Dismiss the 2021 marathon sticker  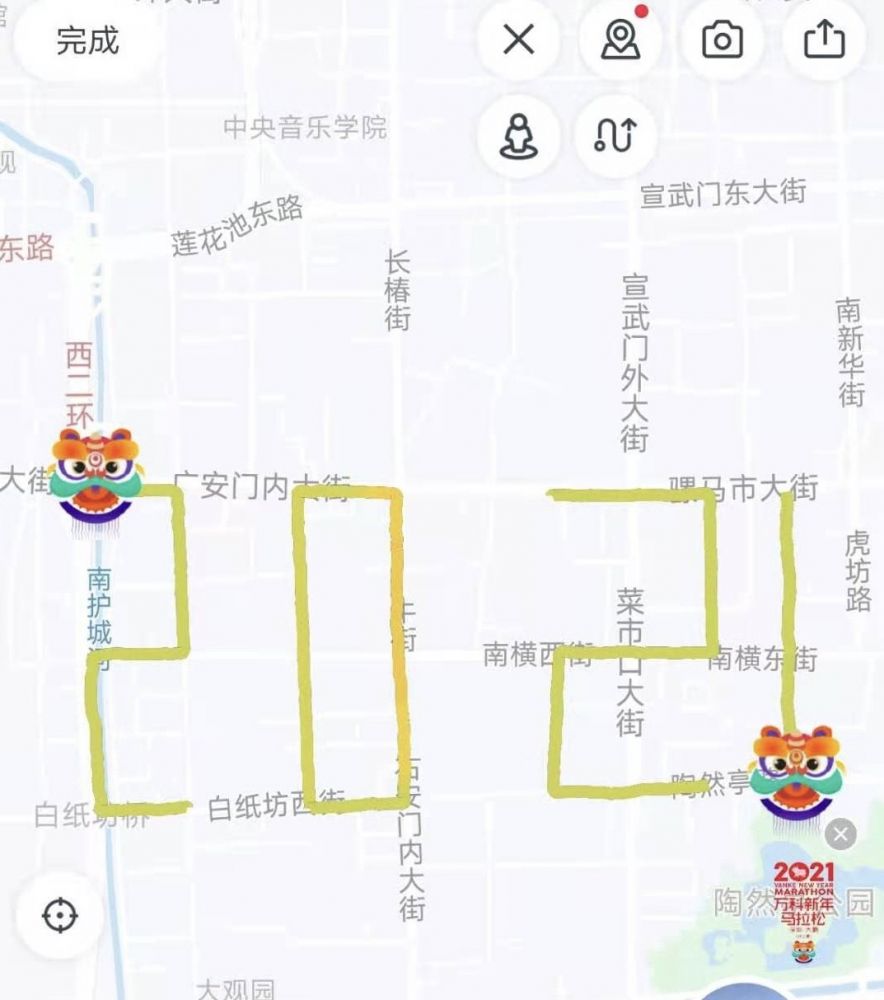(x=841, y=834)
